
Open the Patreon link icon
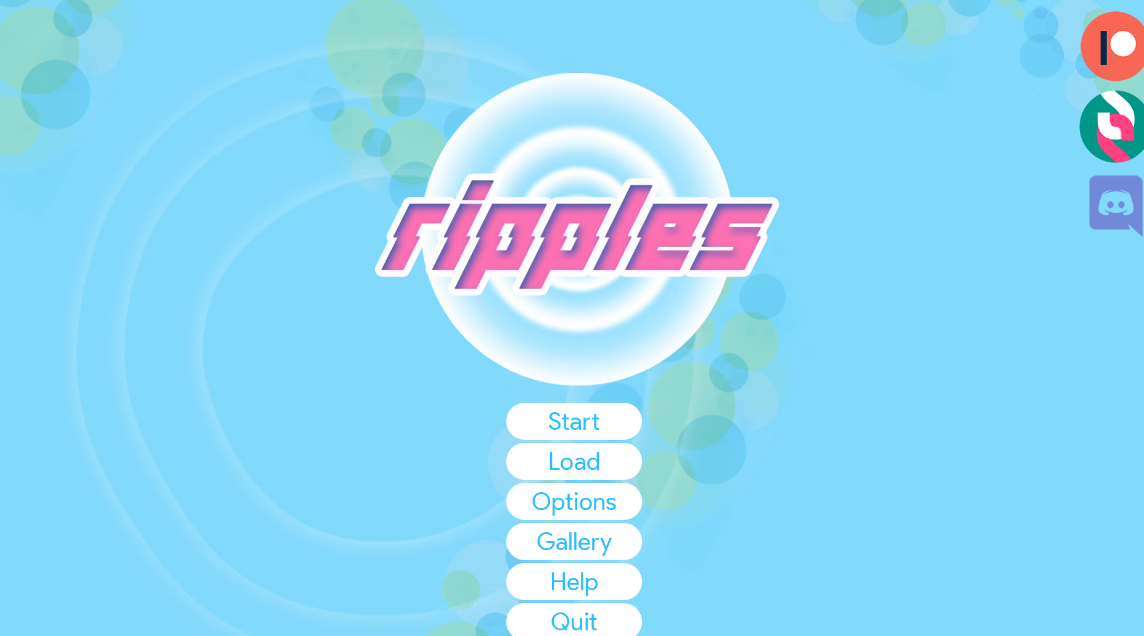tap(1114, 47)
